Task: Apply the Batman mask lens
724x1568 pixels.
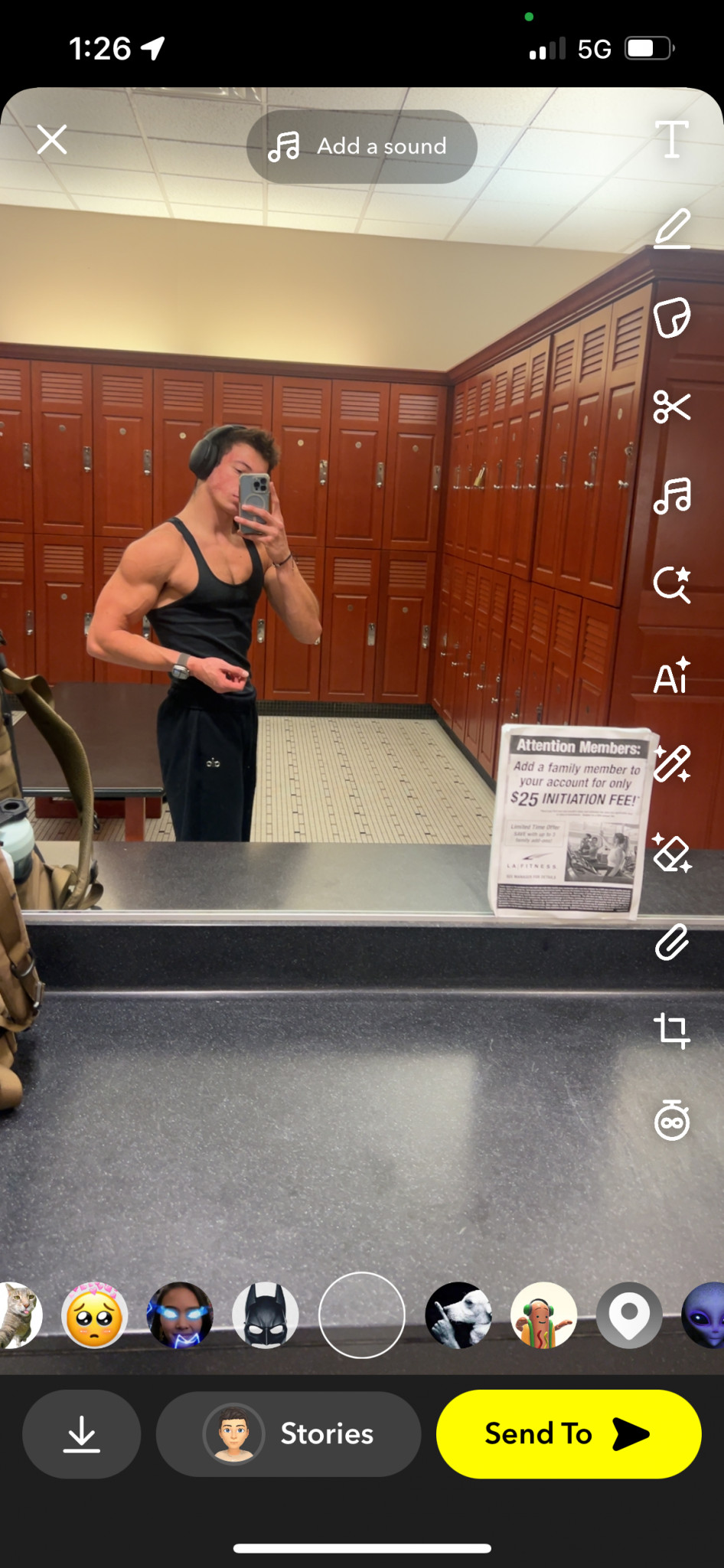Action: point(266,1315)
